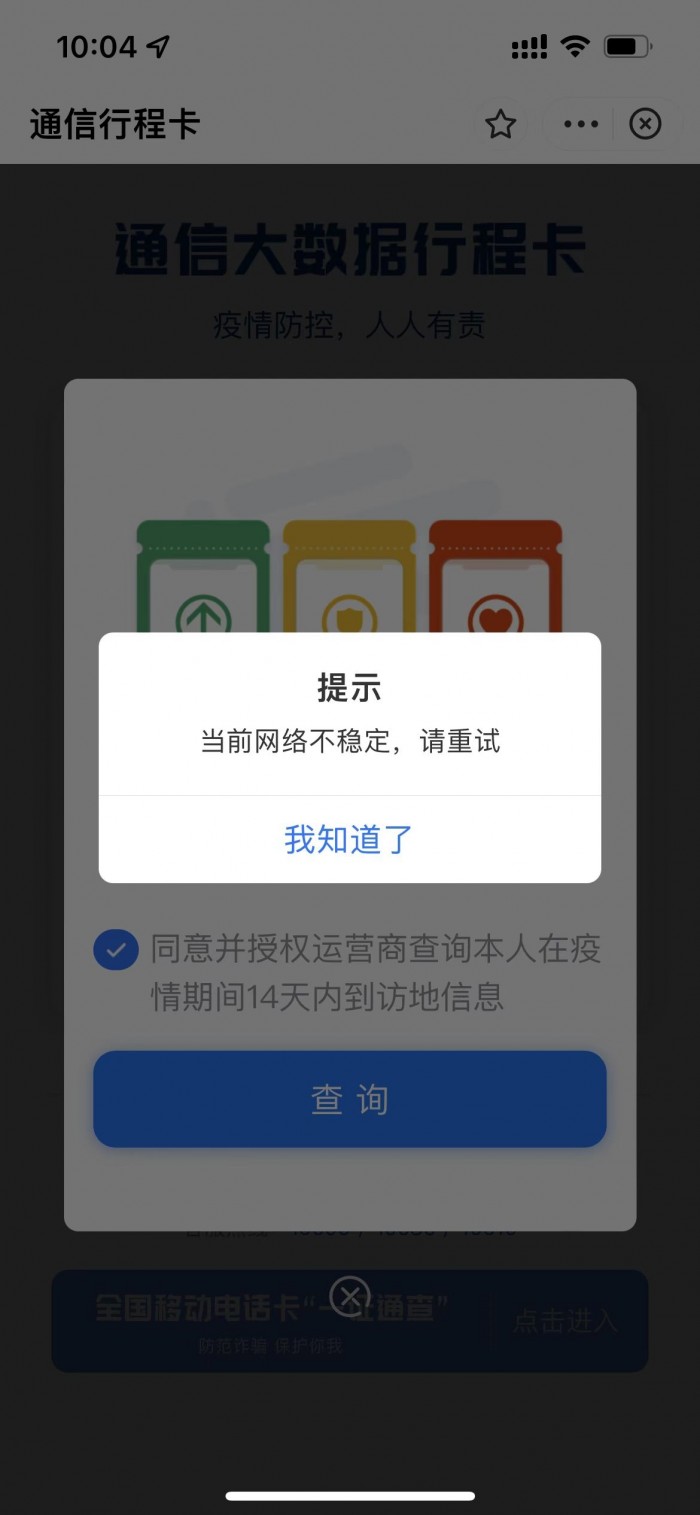Close the 通信行程卡 mini program
This screenshot has width=700, height=1515.
point(645,124)
